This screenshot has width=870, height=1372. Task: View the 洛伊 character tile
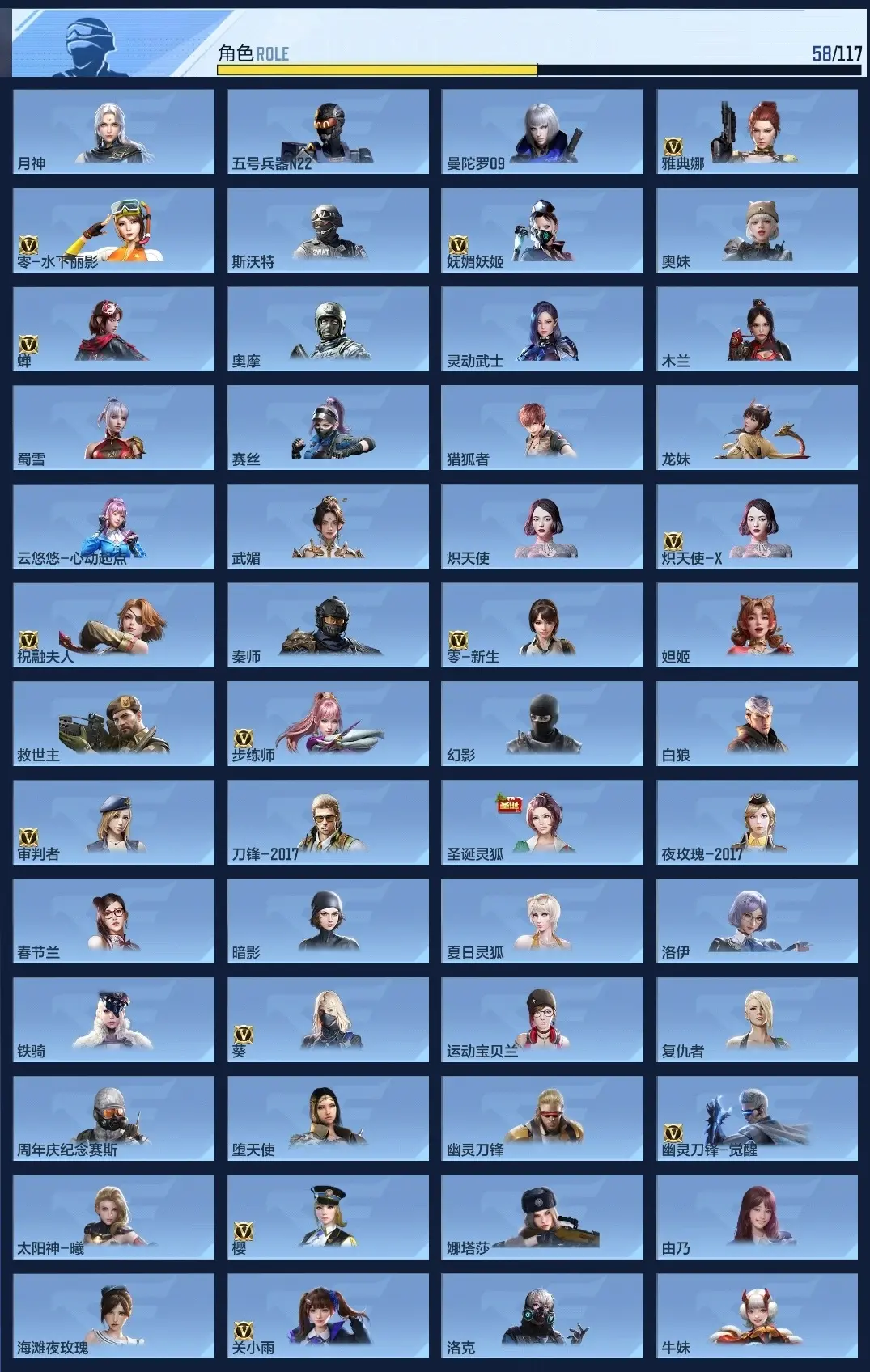757,921
